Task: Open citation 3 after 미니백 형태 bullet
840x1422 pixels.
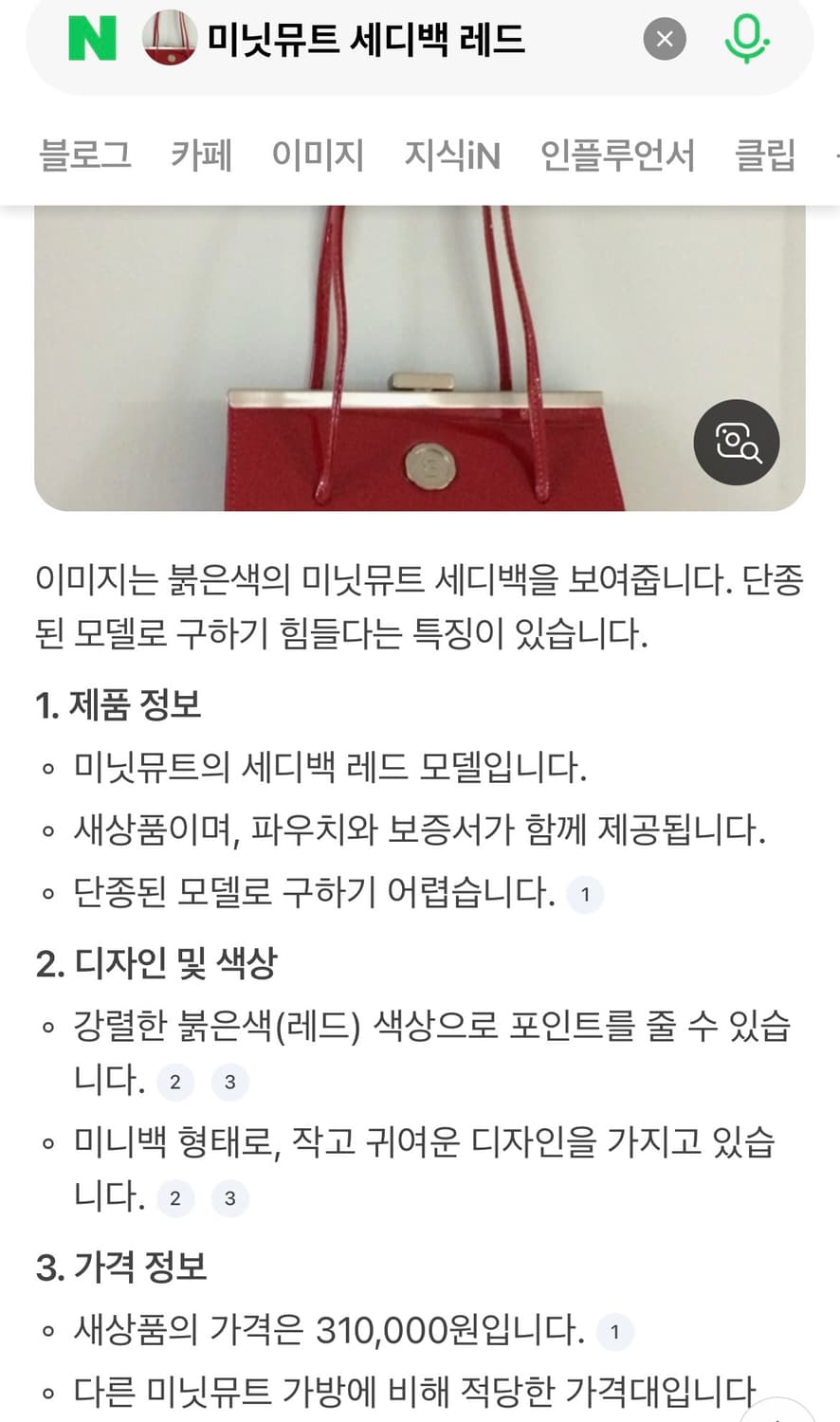Action: click(x=229, y=1198)
